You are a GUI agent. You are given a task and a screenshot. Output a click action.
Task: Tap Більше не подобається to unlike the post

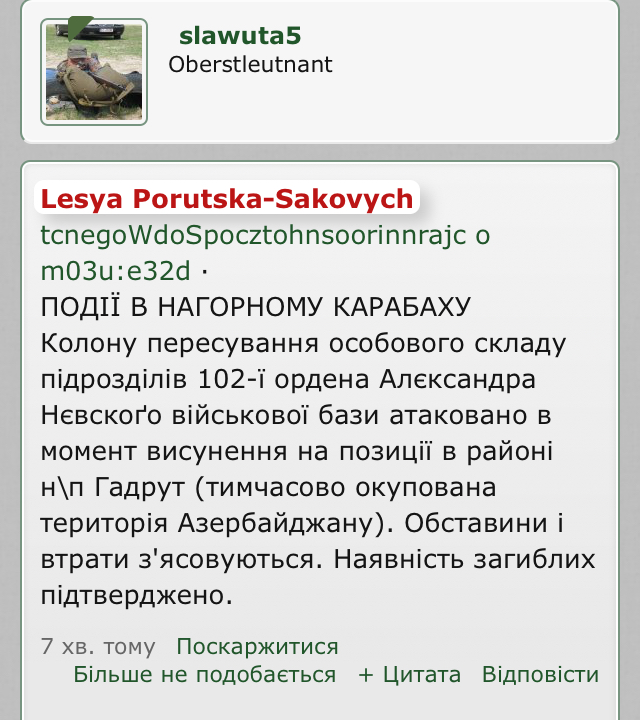(204, 674)
